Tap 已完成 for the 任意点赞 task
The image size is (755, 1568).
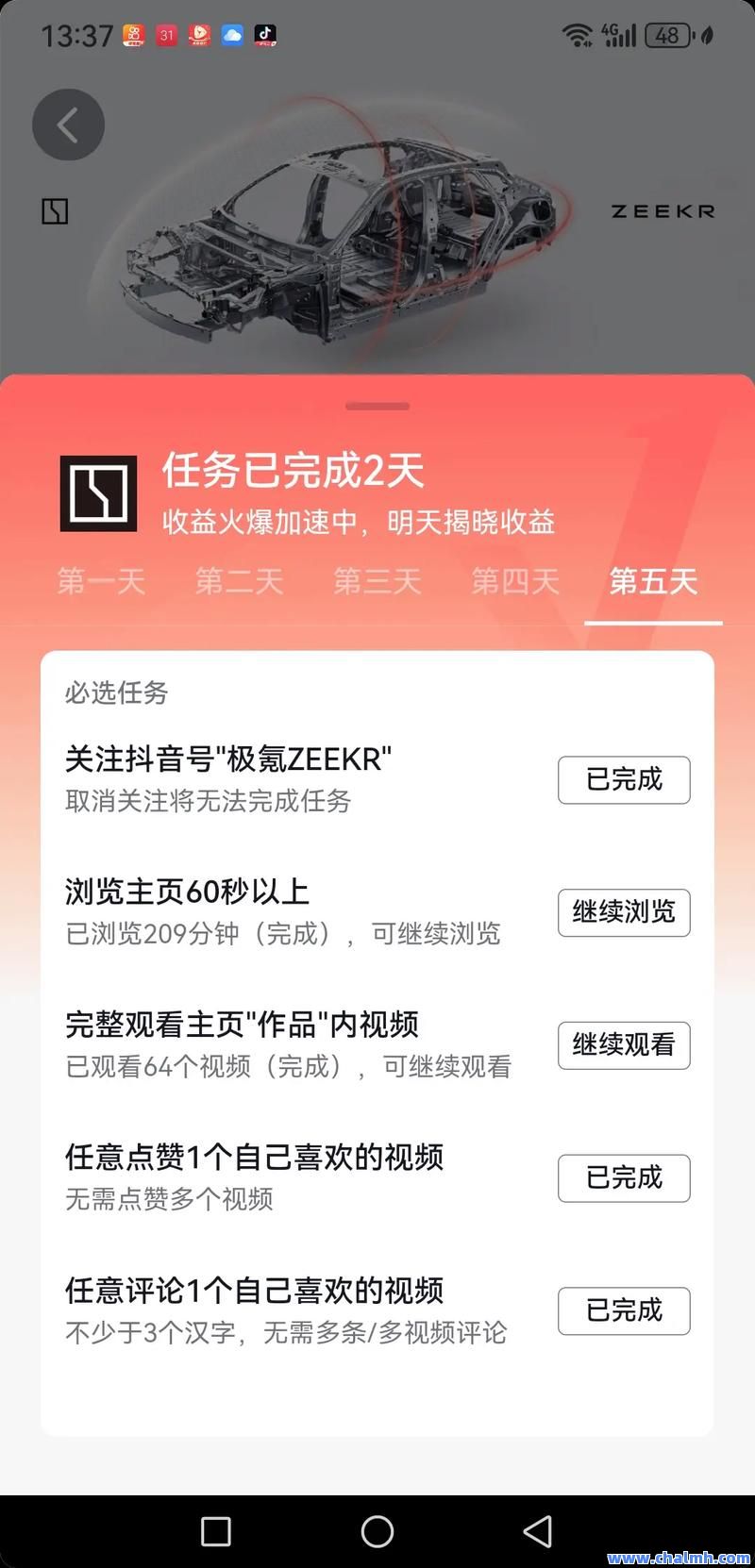(x=624, y=1178)
